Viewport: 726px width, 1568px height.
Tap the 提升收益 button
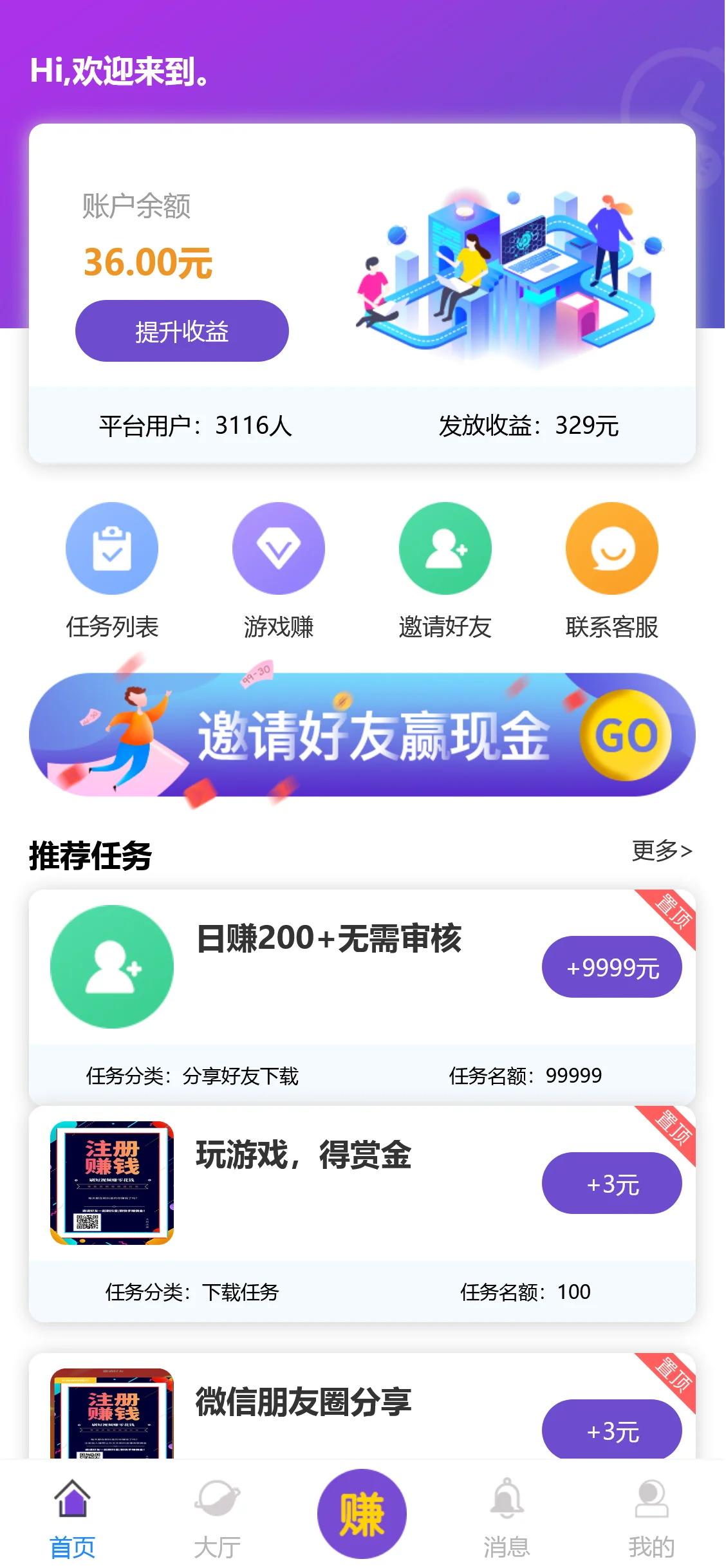coord(181,331)
